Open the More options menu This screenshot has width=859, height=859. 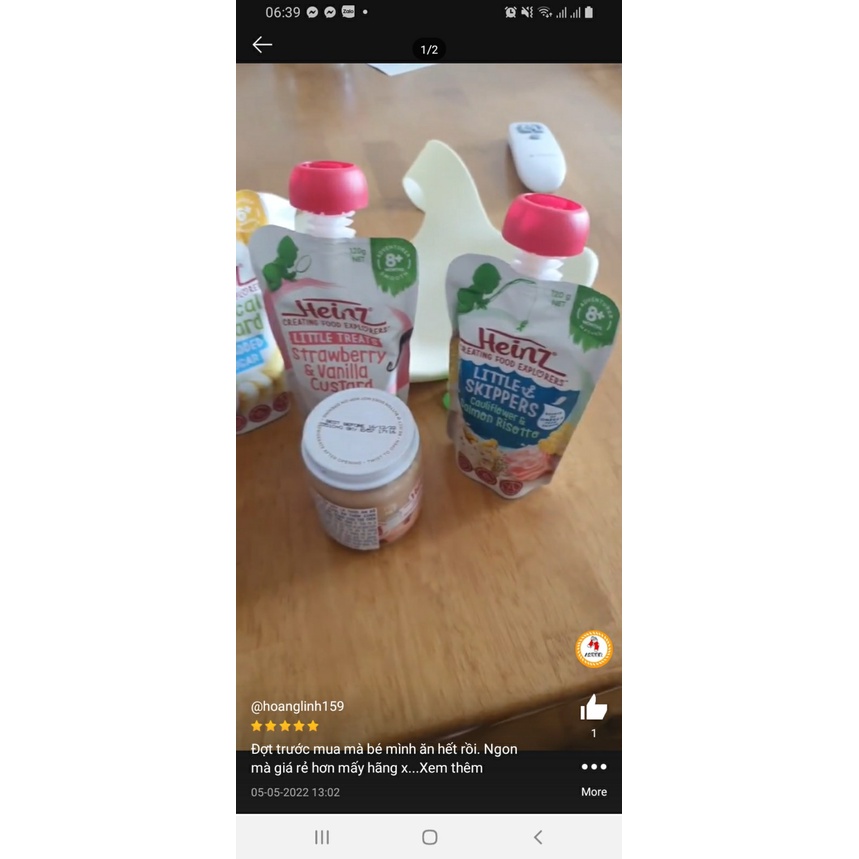coord(594,768)
